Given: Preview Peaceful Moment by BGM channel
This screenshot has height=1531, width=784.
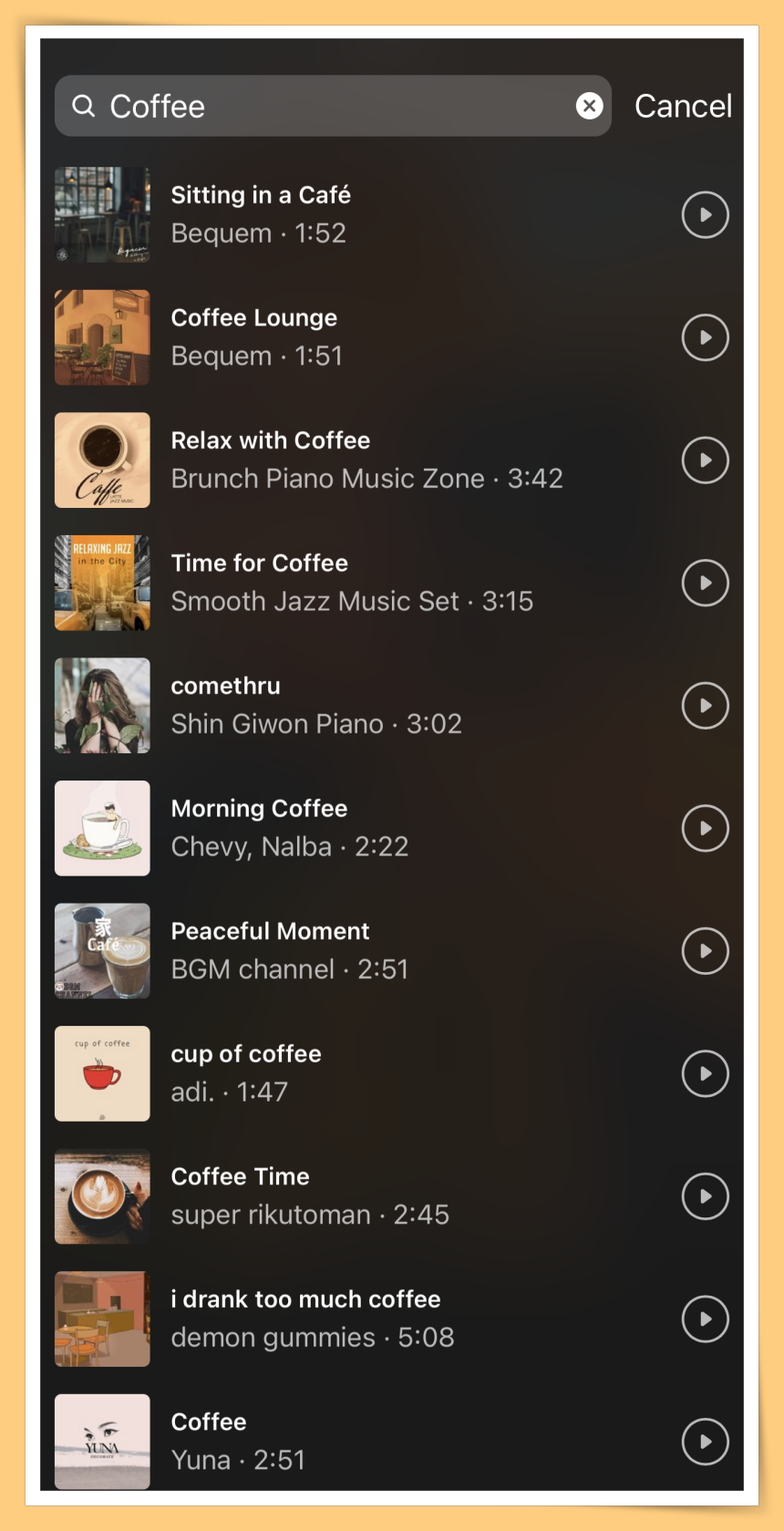Looking at the screenshot, I should (705, 951).
